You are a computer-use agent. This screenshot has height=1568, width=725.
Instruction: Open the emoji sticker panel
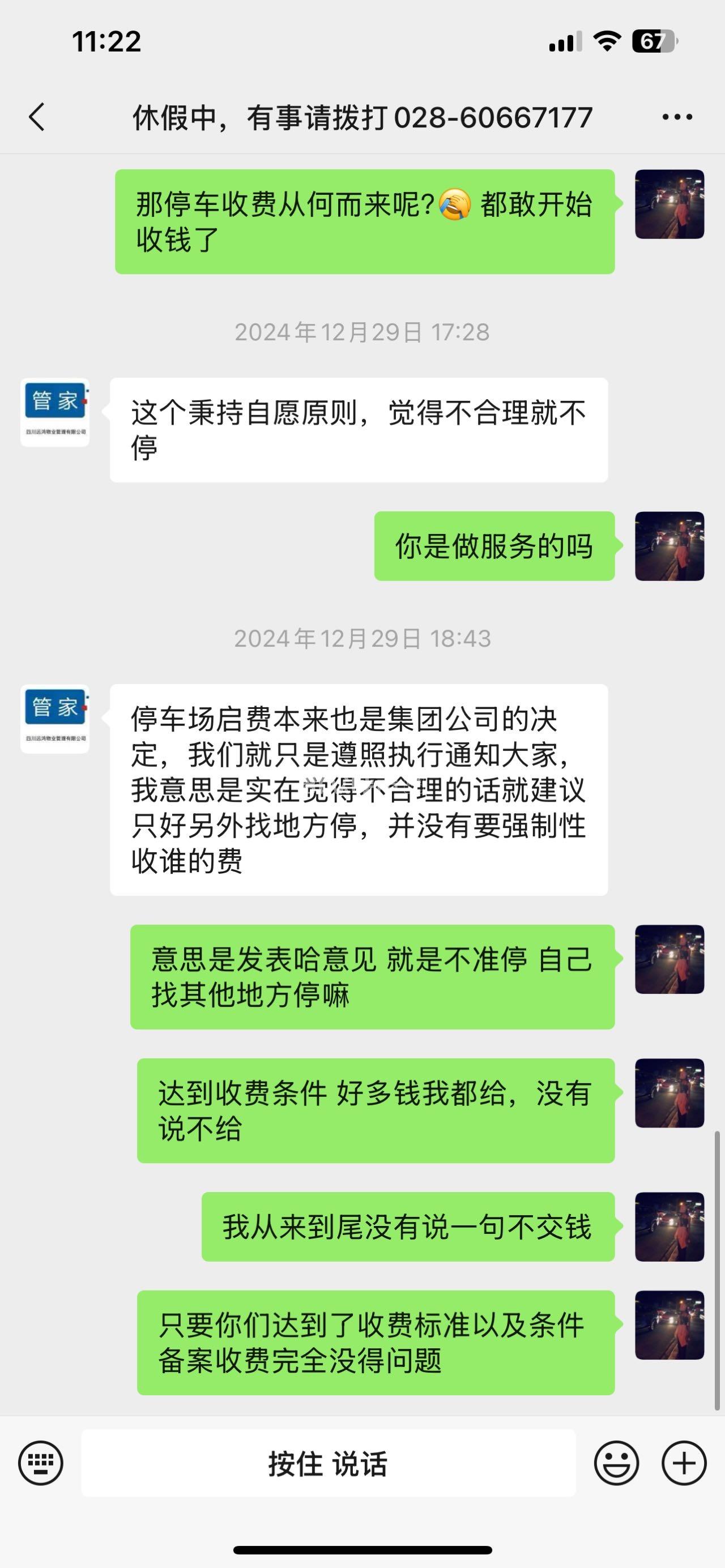[x=616, y=1463]
